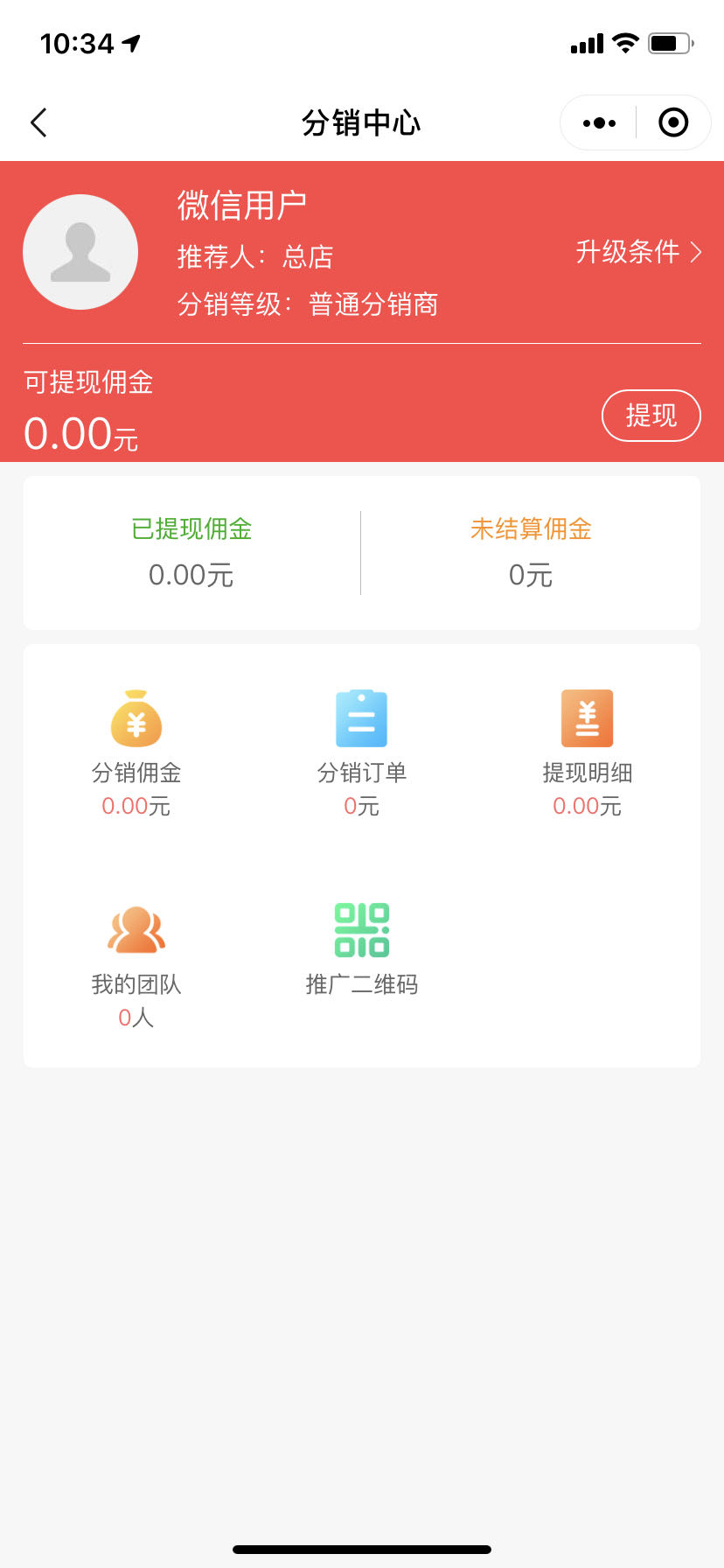View 我的团队 team members
Screen dimensions: 724x1568
pos(136,964)
